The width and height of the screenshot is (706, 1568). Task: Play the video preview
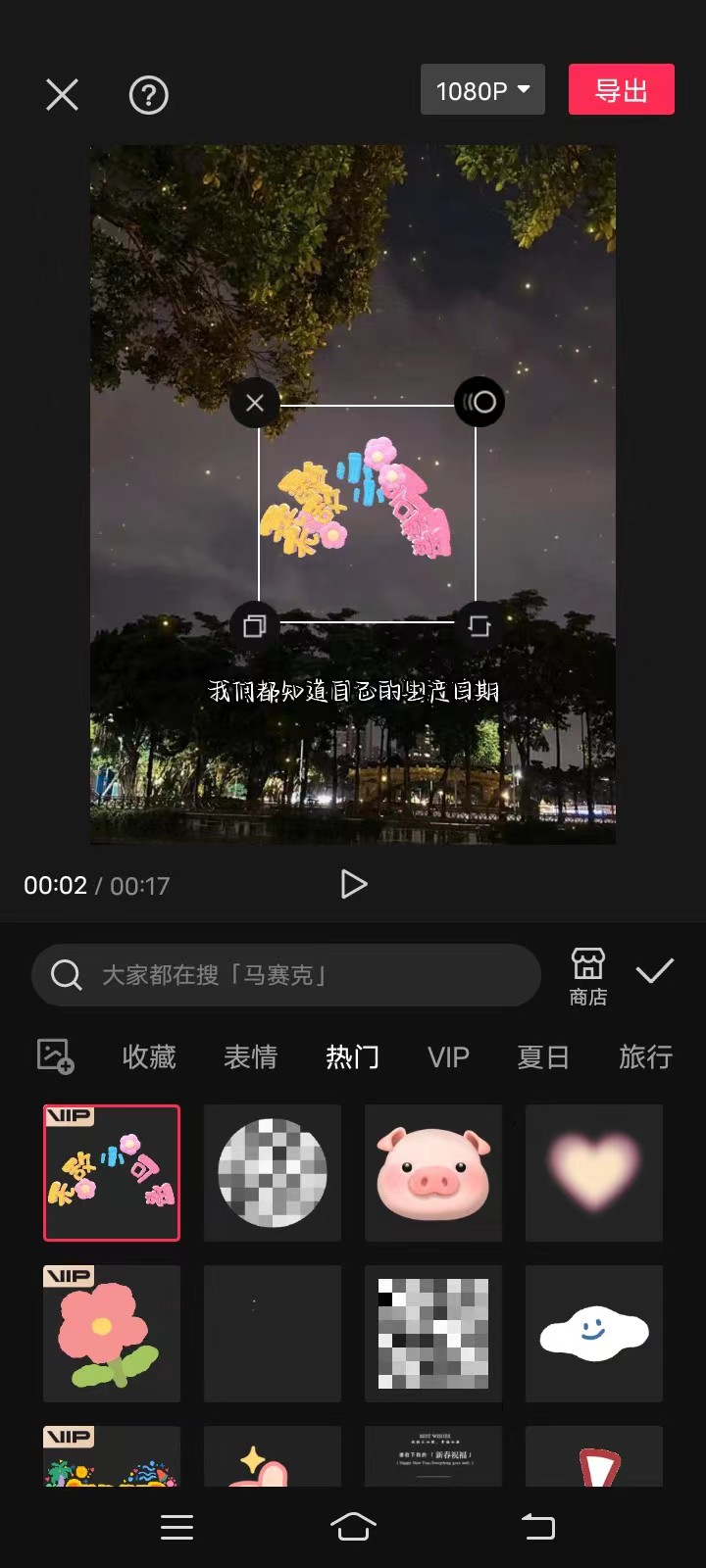(x=353, y=884)
